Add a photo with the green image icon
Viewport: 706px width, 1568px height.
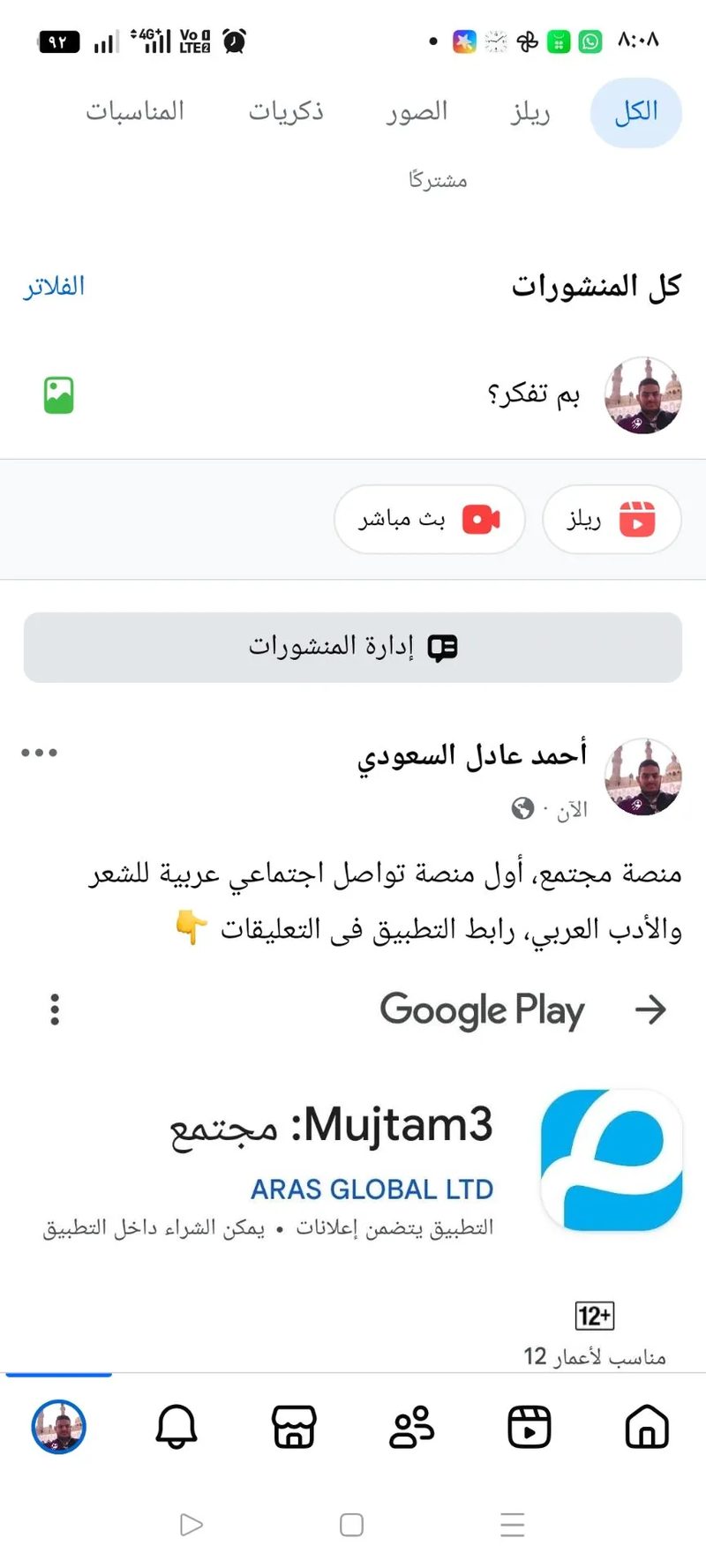pyautogui.click(x=59, y=394)
